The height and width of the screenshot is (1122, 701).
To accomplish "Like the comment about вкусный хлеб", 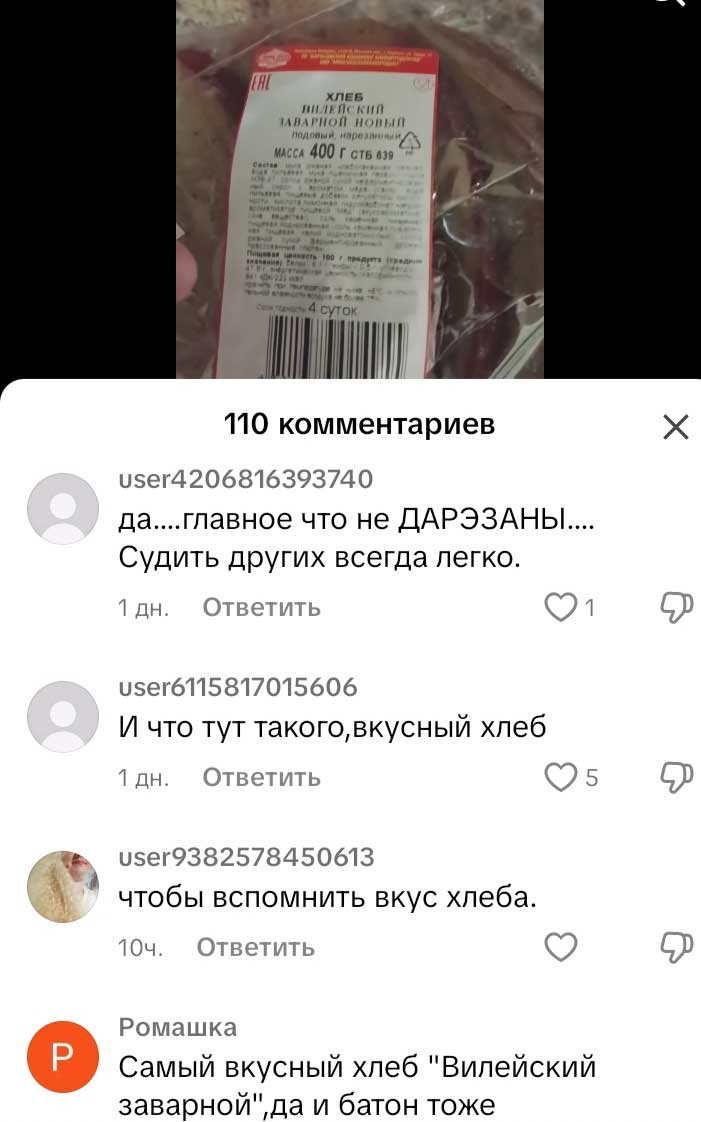I will (x=561, y=777).
